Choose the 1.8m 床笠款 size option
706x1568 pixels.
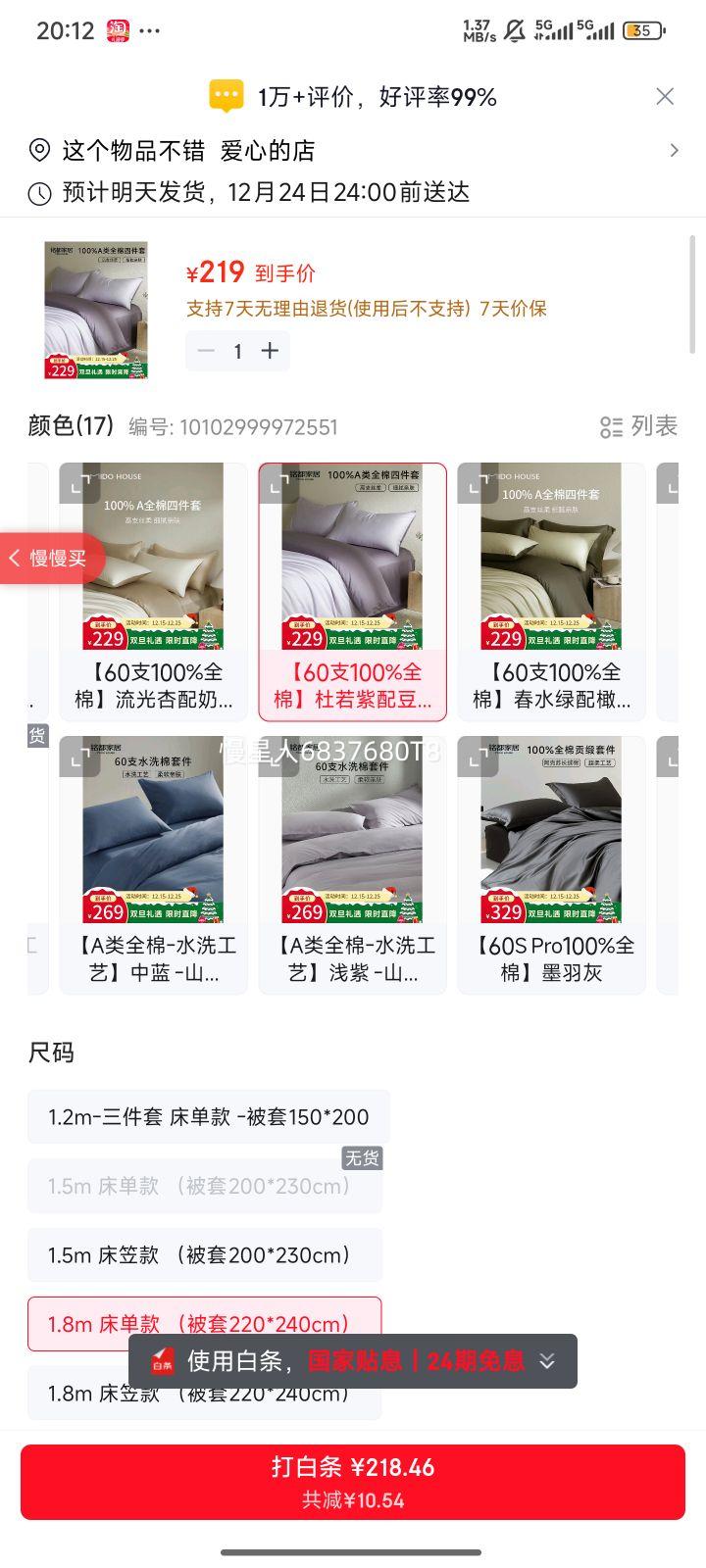click(205, 1393)
